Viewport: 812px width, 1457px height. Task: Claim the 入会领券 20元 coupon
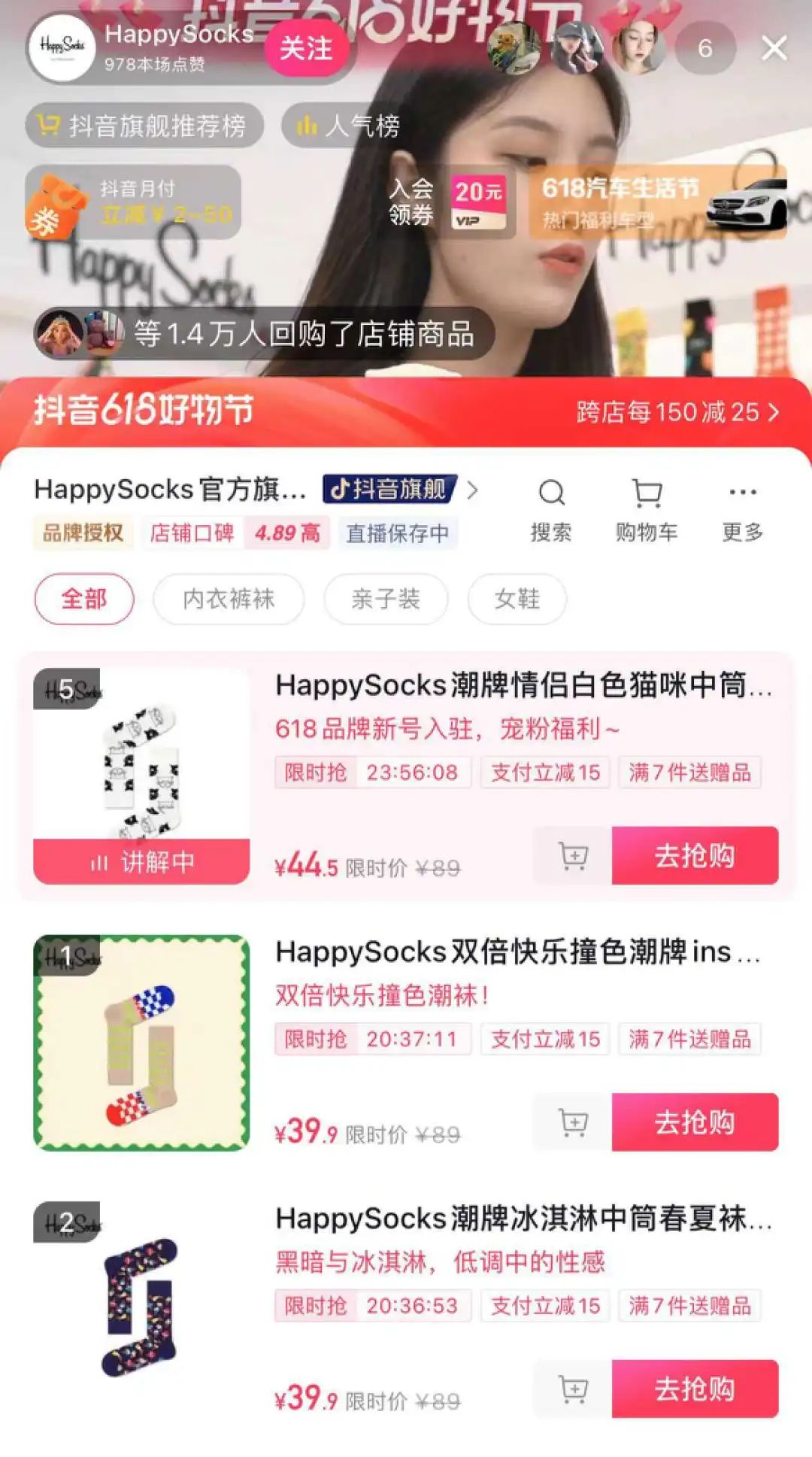coord(449,202)
